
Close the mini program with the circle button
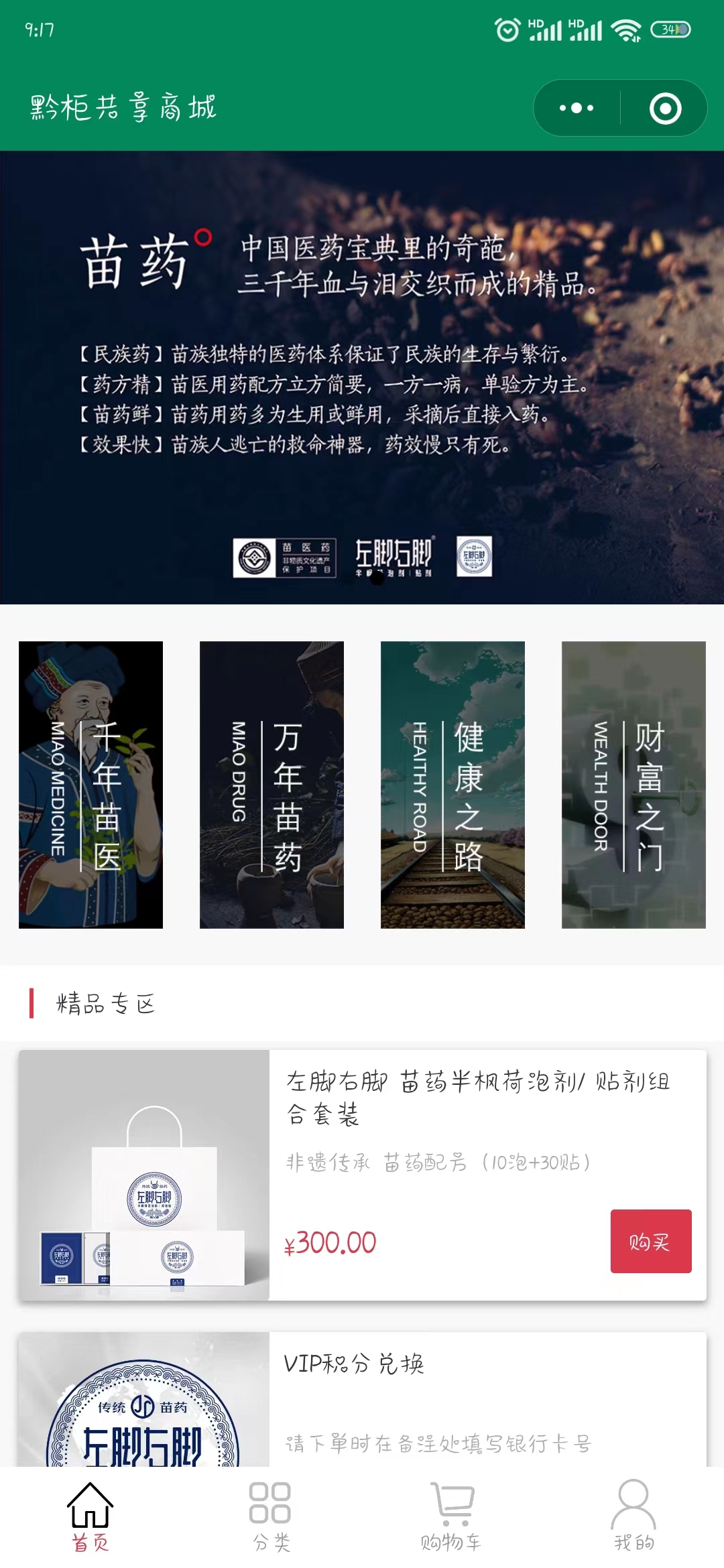(x=665, y=108)
